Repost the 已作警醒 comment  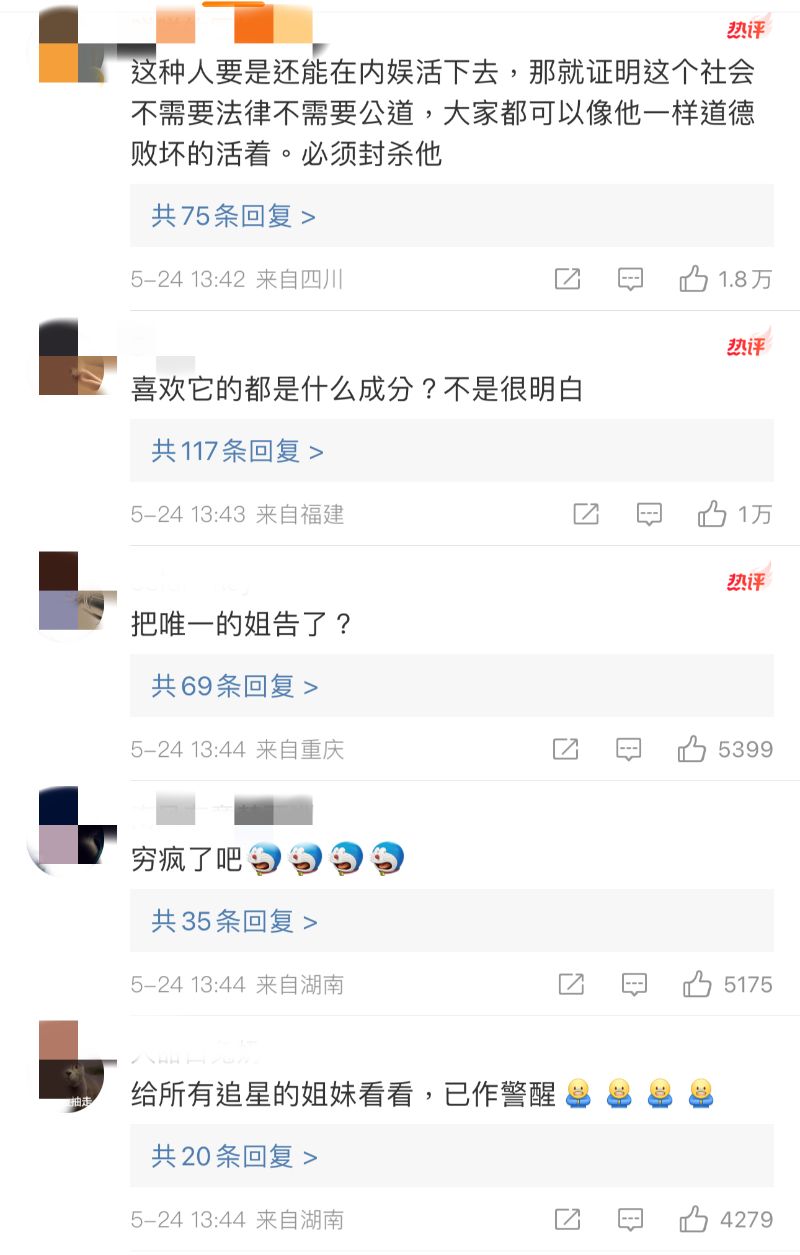tap(567, 1219)
